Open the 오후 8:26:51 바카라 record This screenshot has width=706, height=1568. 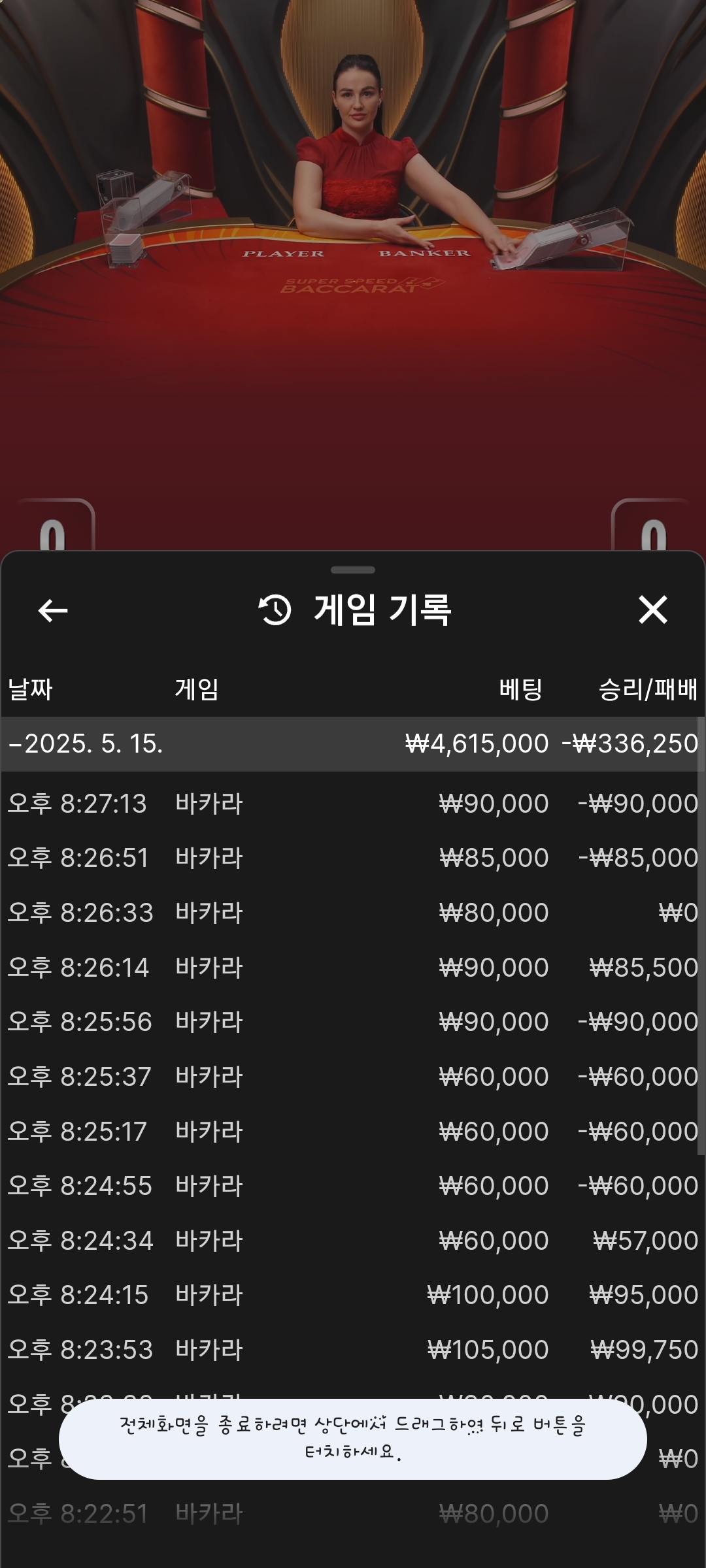tap(353, 858)
